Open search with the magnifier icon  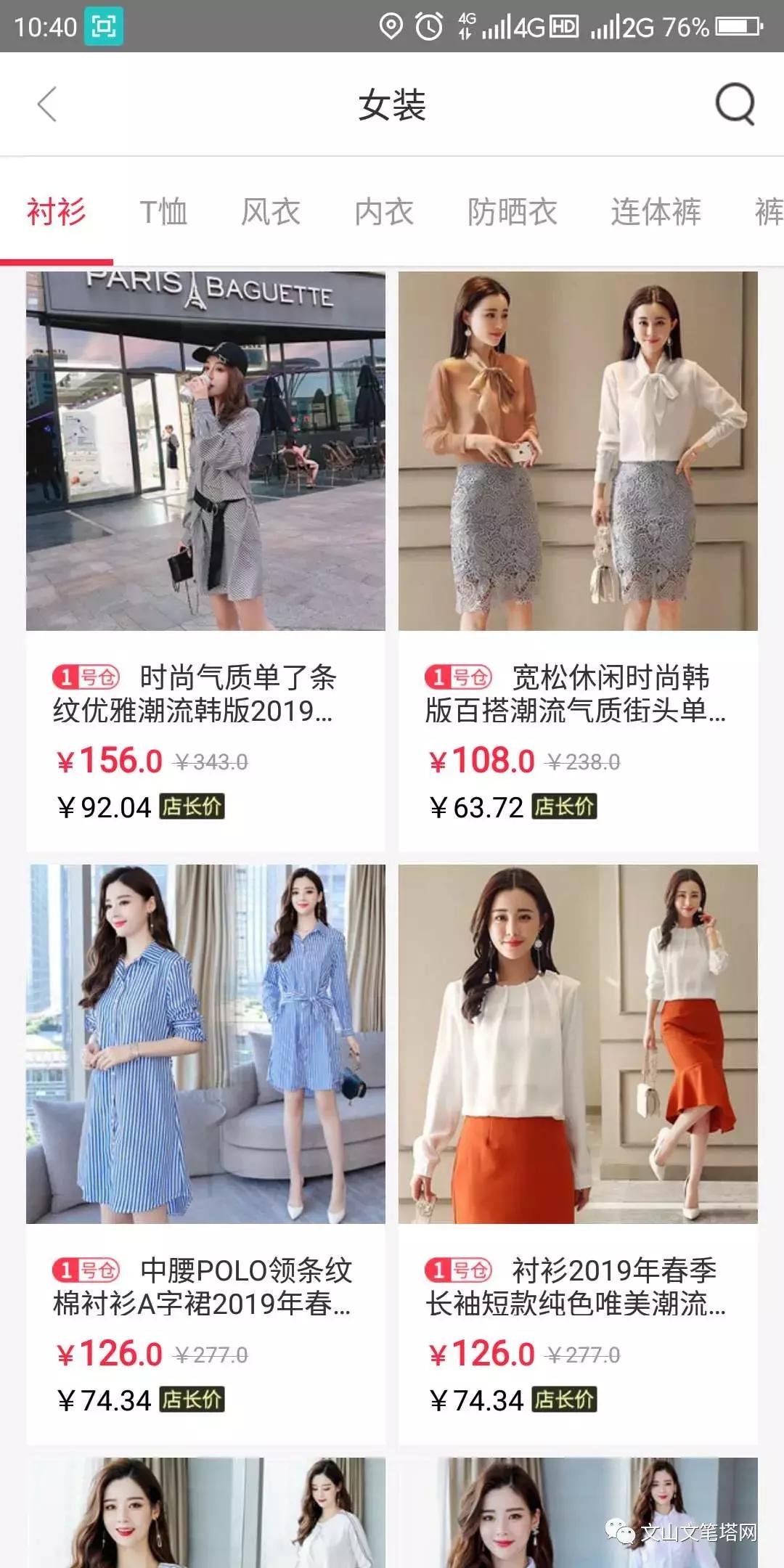tap(735, 103)
